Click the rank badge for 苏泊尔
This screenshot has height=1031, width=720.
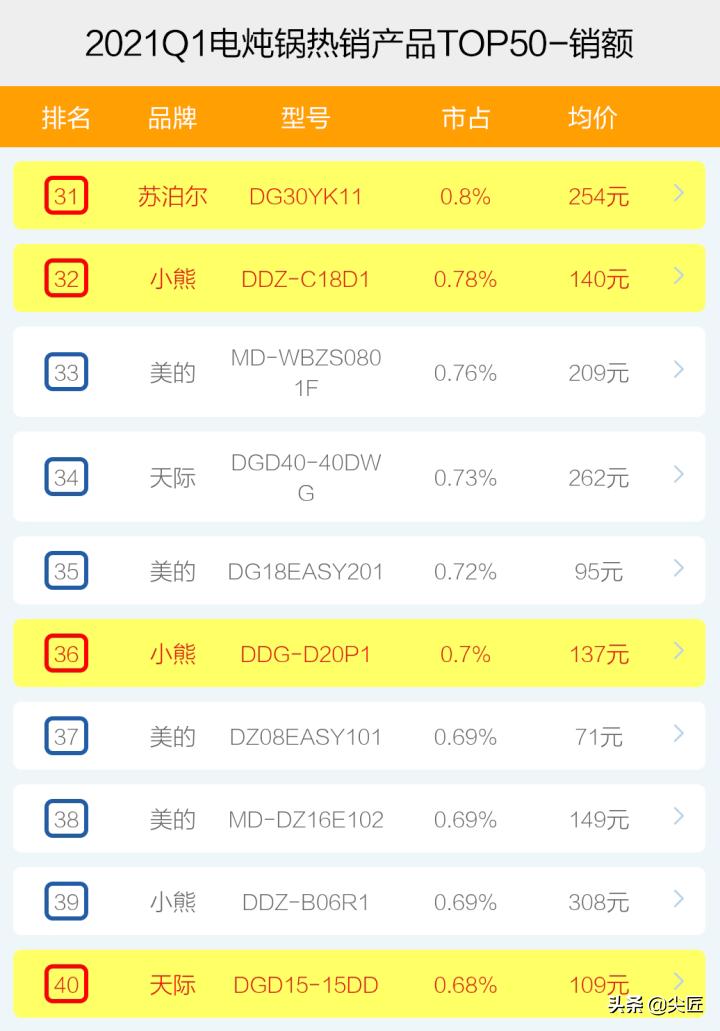pyautogui.click(x=64, y=196)
